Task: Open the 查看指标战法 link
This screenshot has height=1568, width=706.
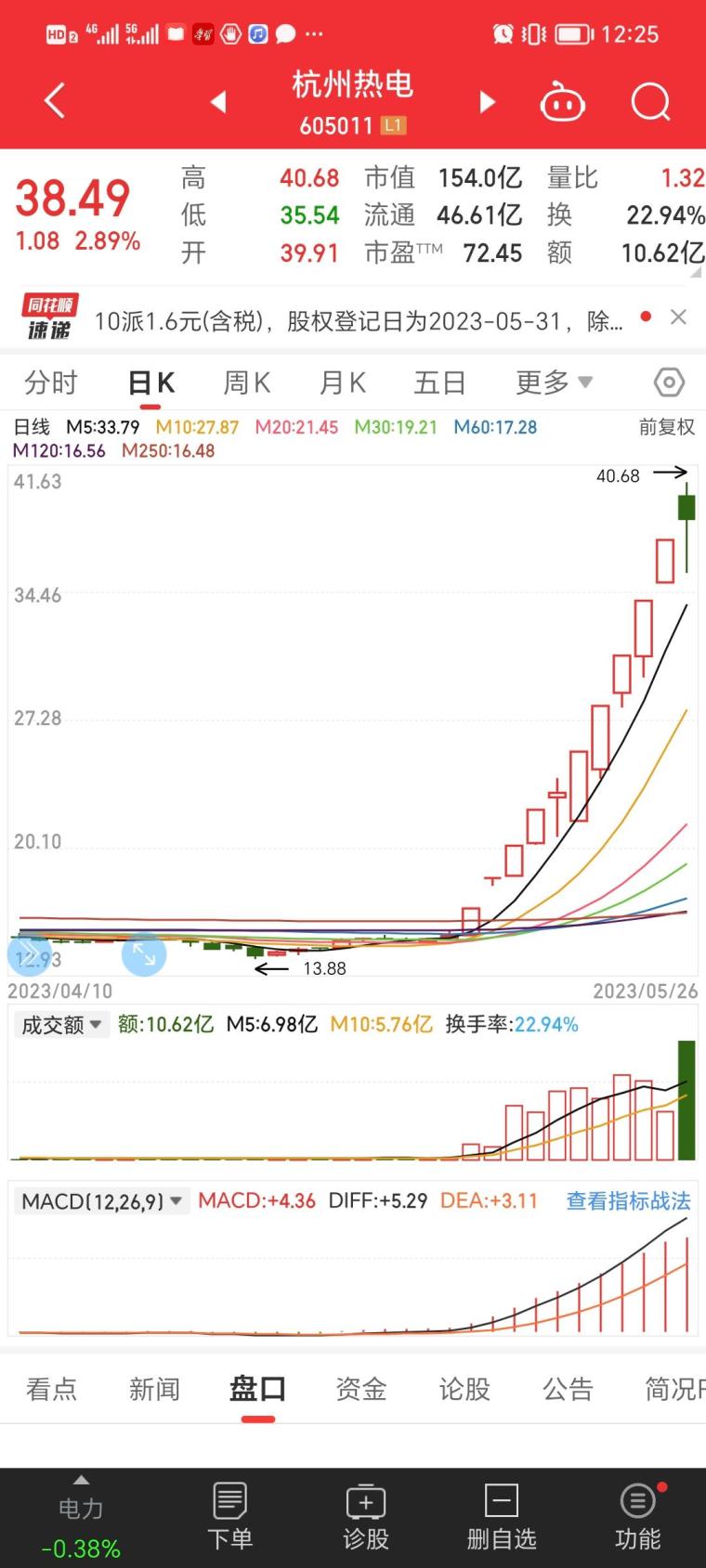Action: (x=629, y=1201)
